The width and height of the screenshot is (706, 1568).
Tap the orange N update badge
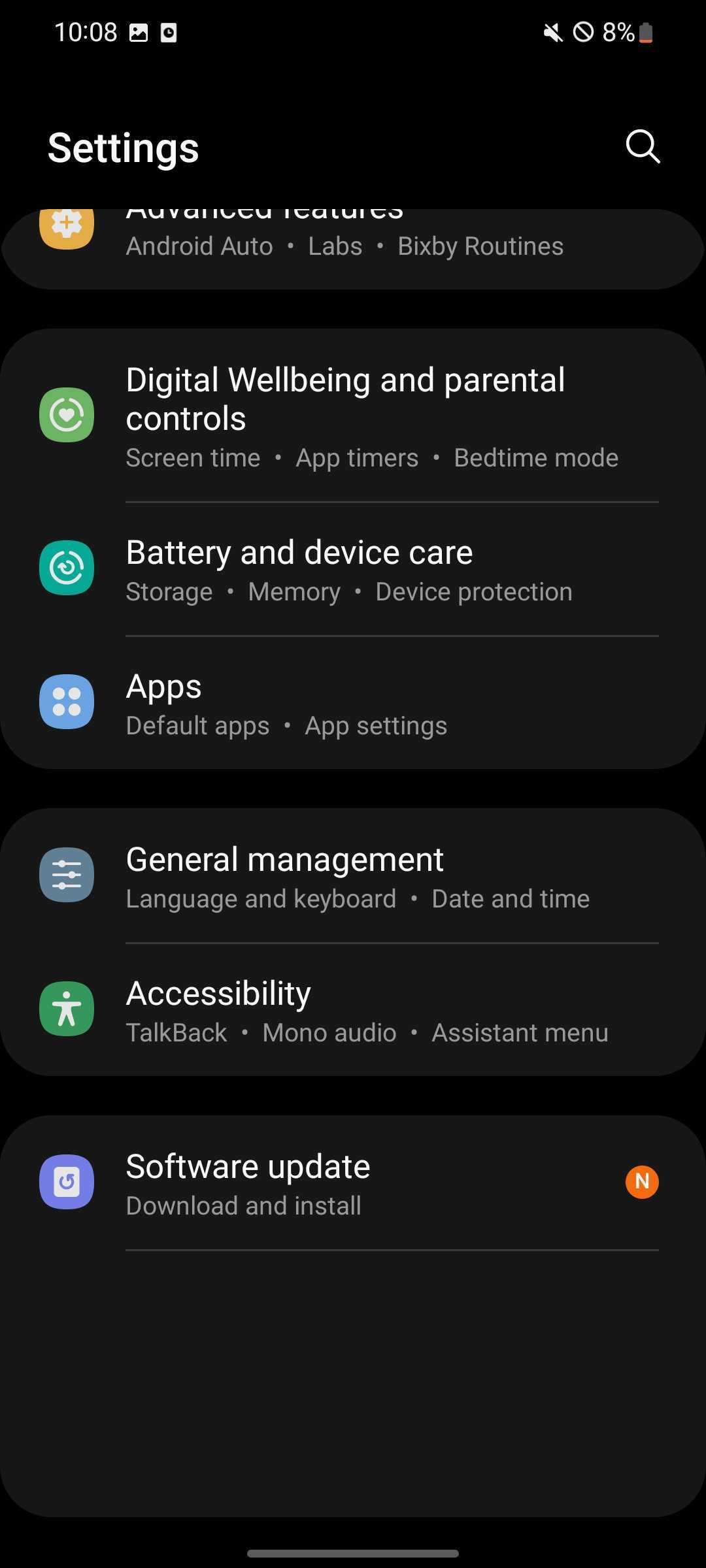tap(642, 1181)
